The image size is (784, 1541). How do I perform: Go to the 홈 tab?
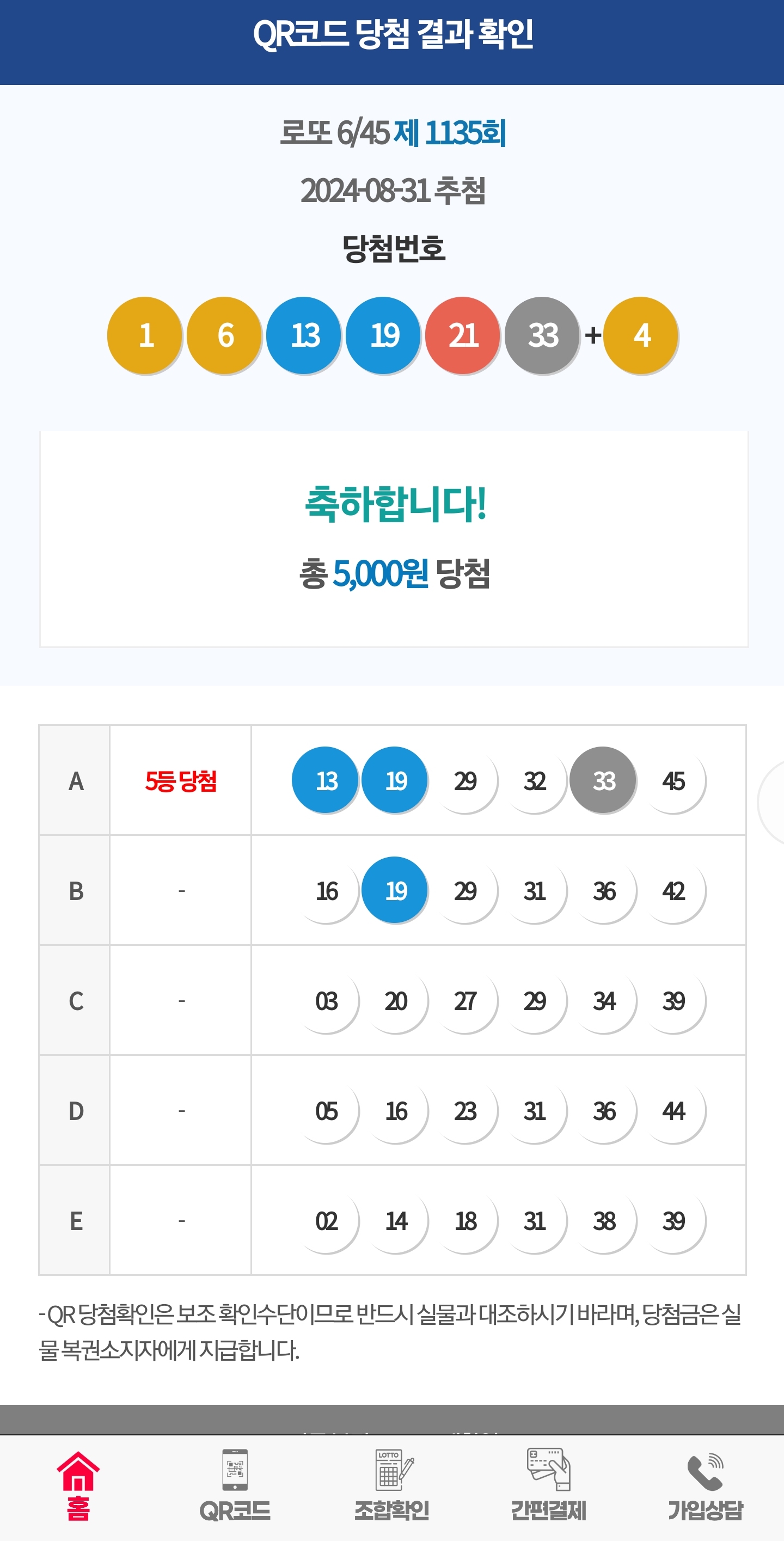point(78,1485)
